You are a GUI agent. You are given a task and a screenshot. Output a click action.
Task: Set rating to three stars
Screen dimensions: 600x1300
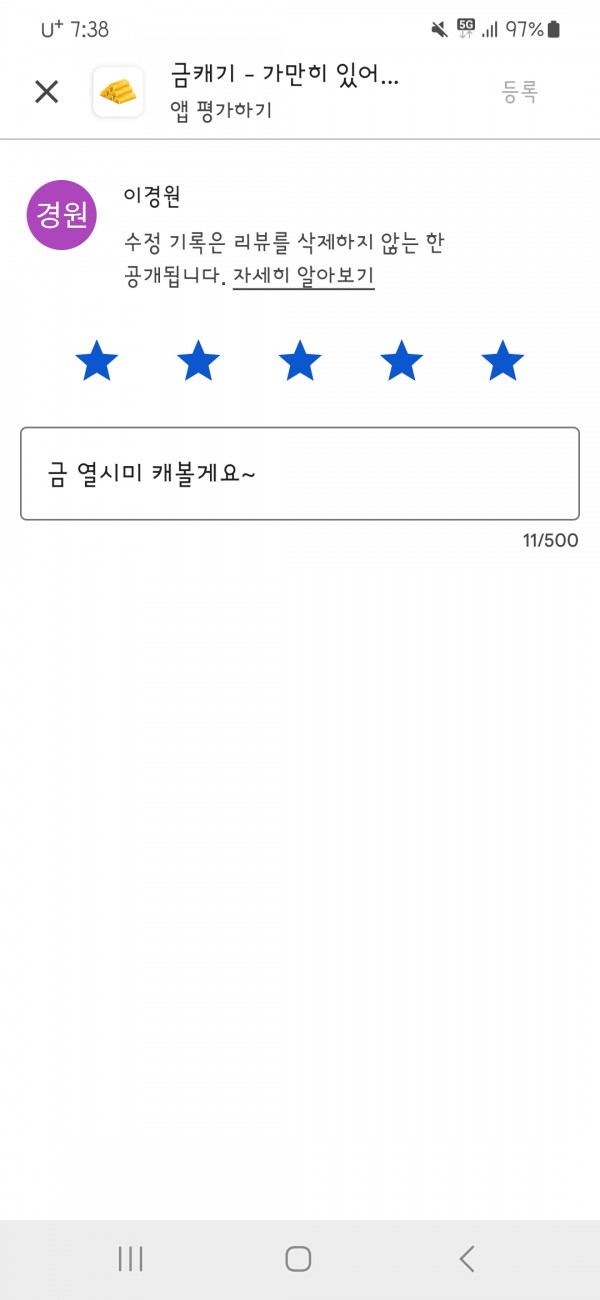coord(300,361)
